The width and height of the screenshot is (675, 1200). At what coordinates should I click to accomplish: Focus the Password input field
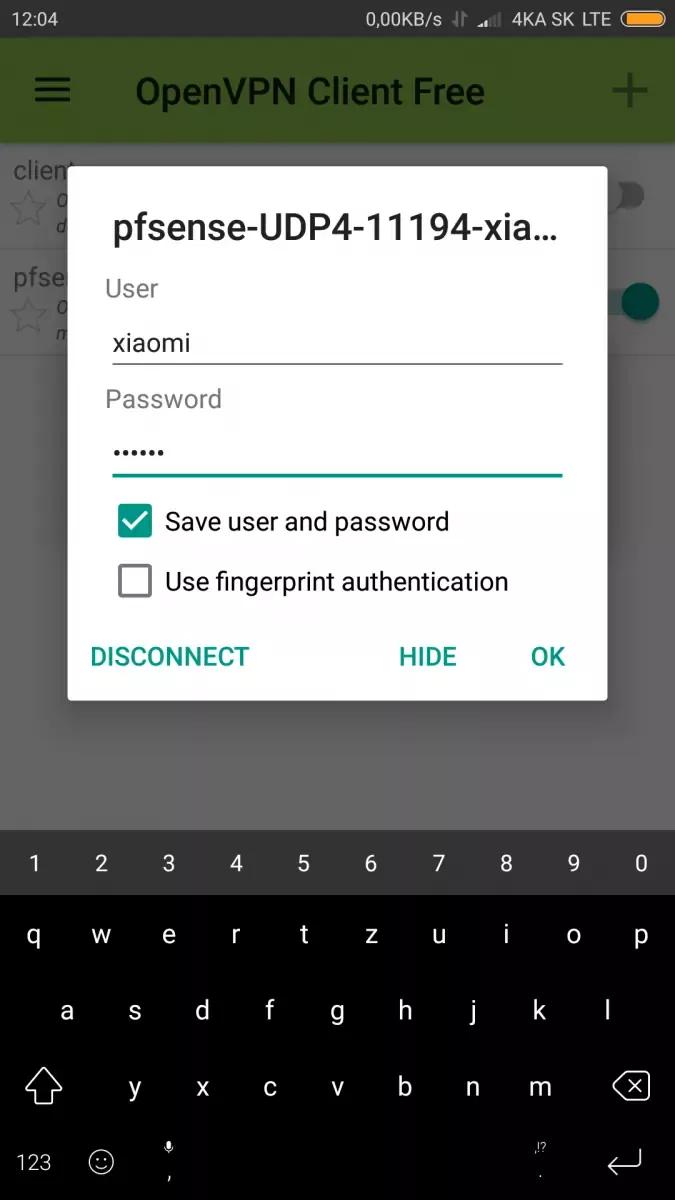coord(337,453)
